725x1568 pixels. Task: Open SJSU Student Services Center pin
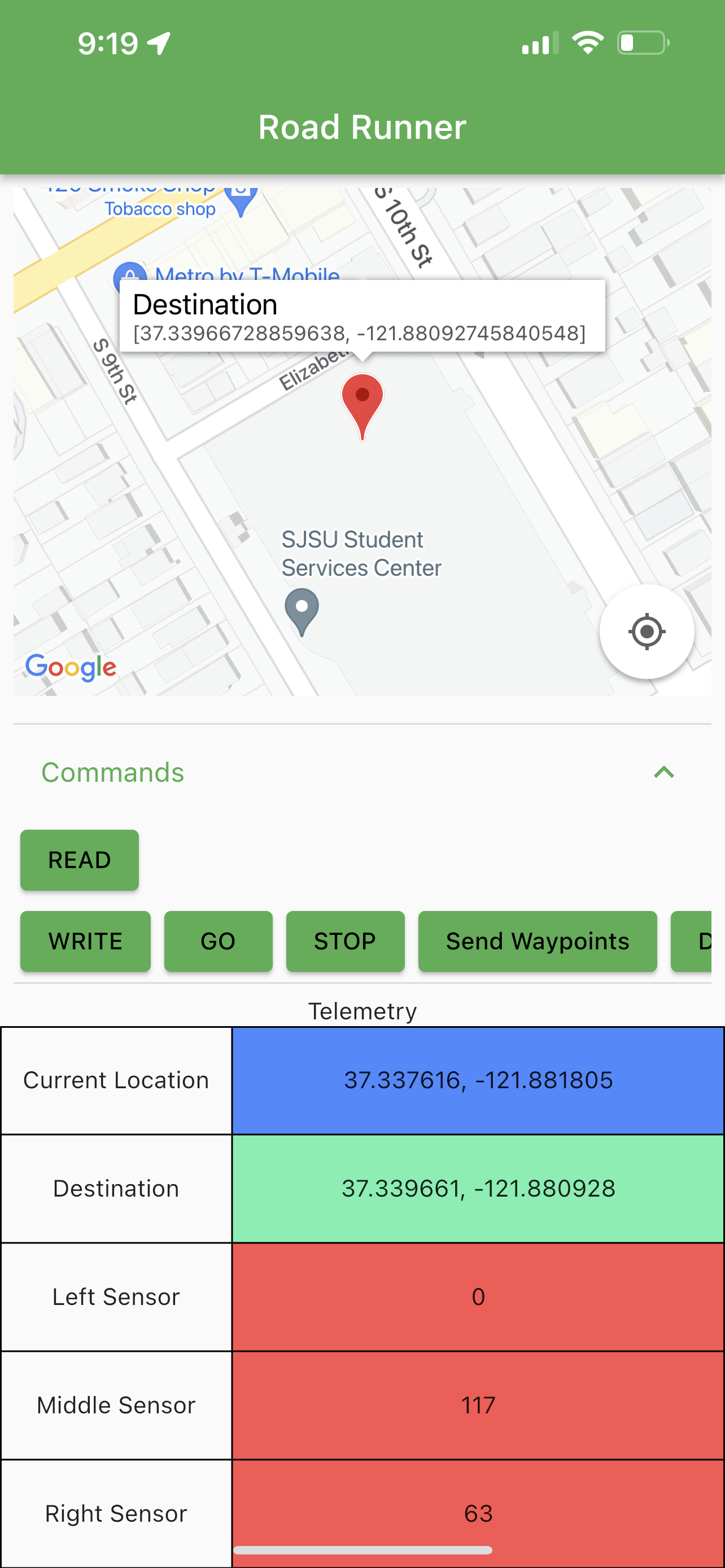302,612
